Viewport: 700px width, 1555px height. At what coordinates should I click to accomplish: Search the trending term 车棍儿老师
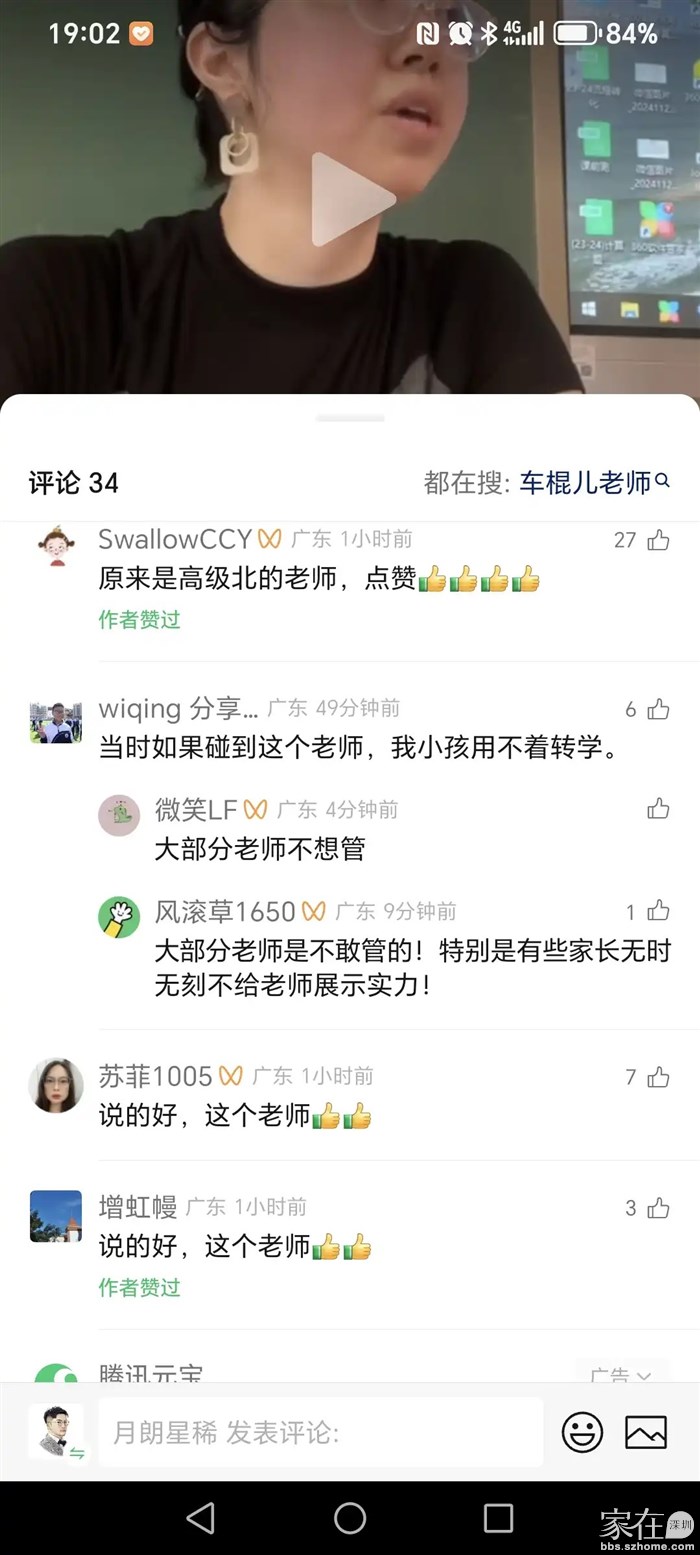[x=585, y=483]
